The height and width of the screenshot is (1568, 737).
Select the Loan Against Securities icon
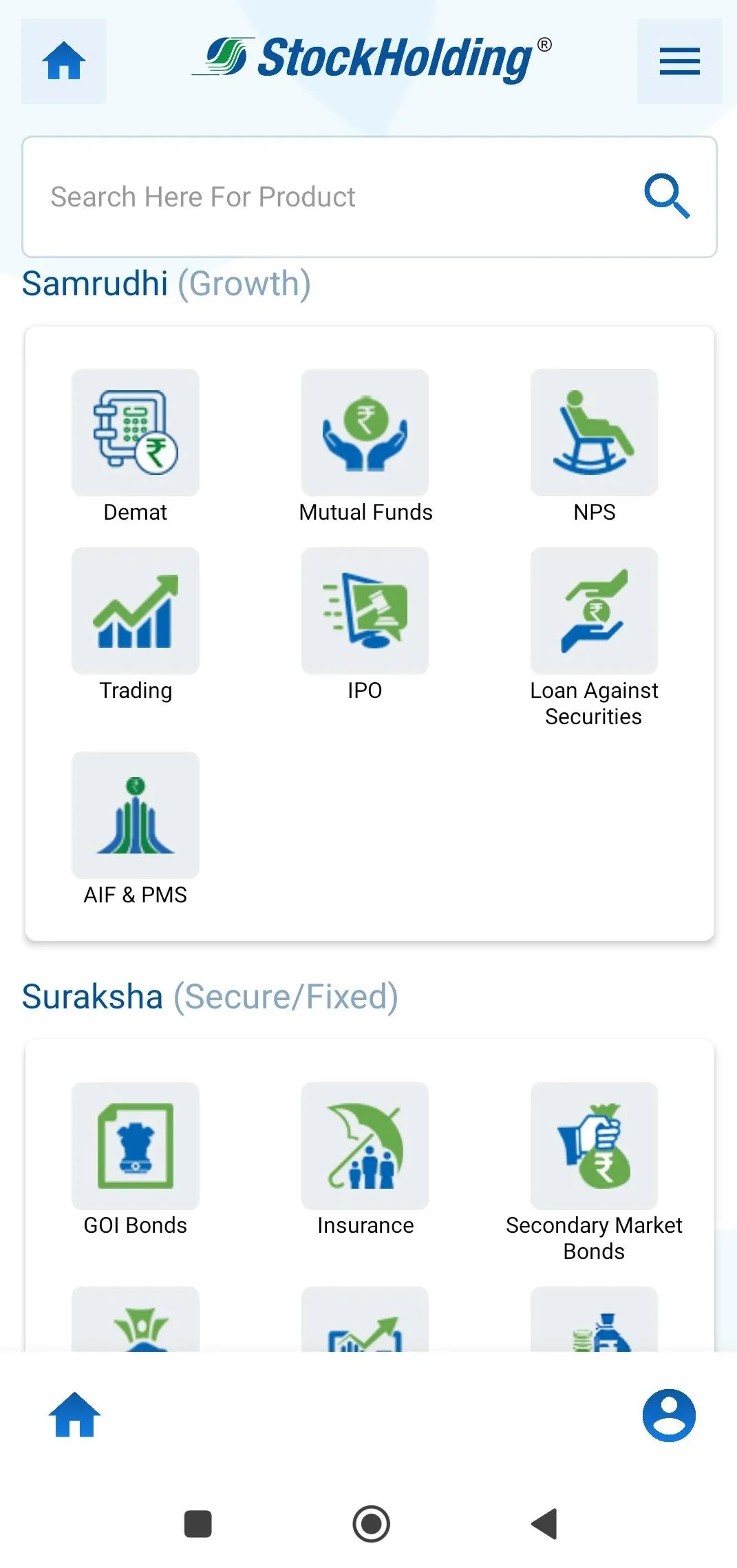594,610
